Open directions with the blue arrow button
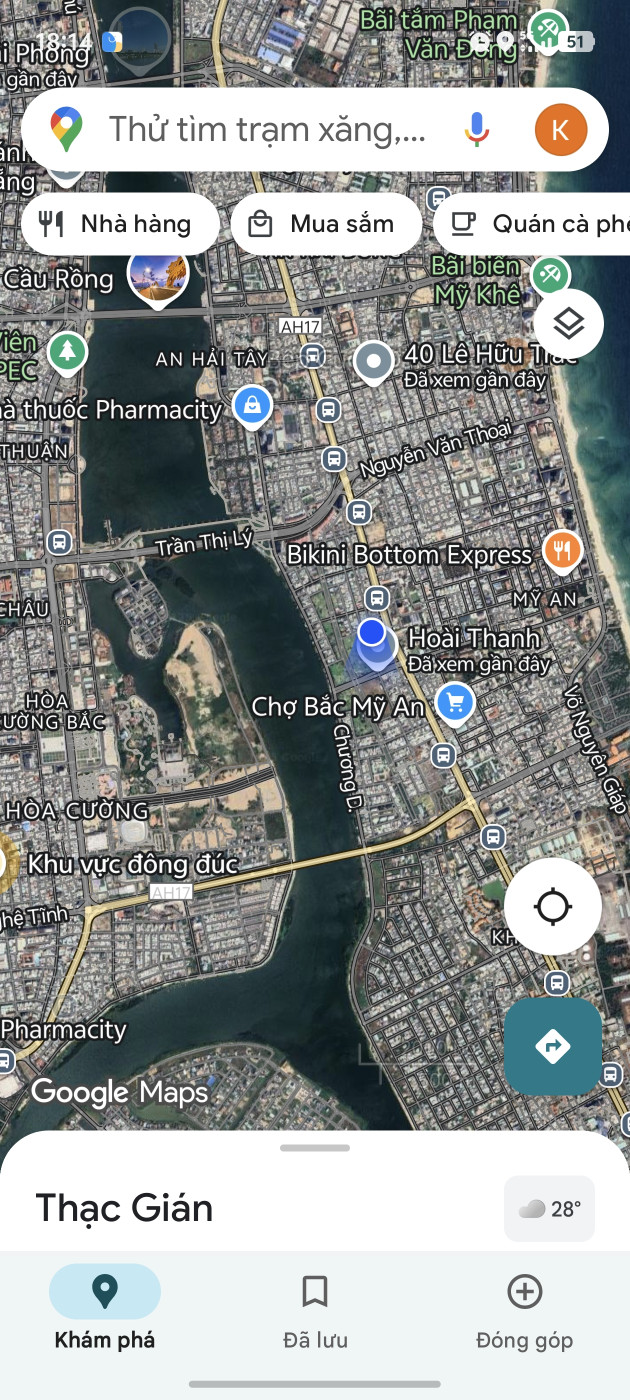630x1400 pixels. pos(552,1046)
